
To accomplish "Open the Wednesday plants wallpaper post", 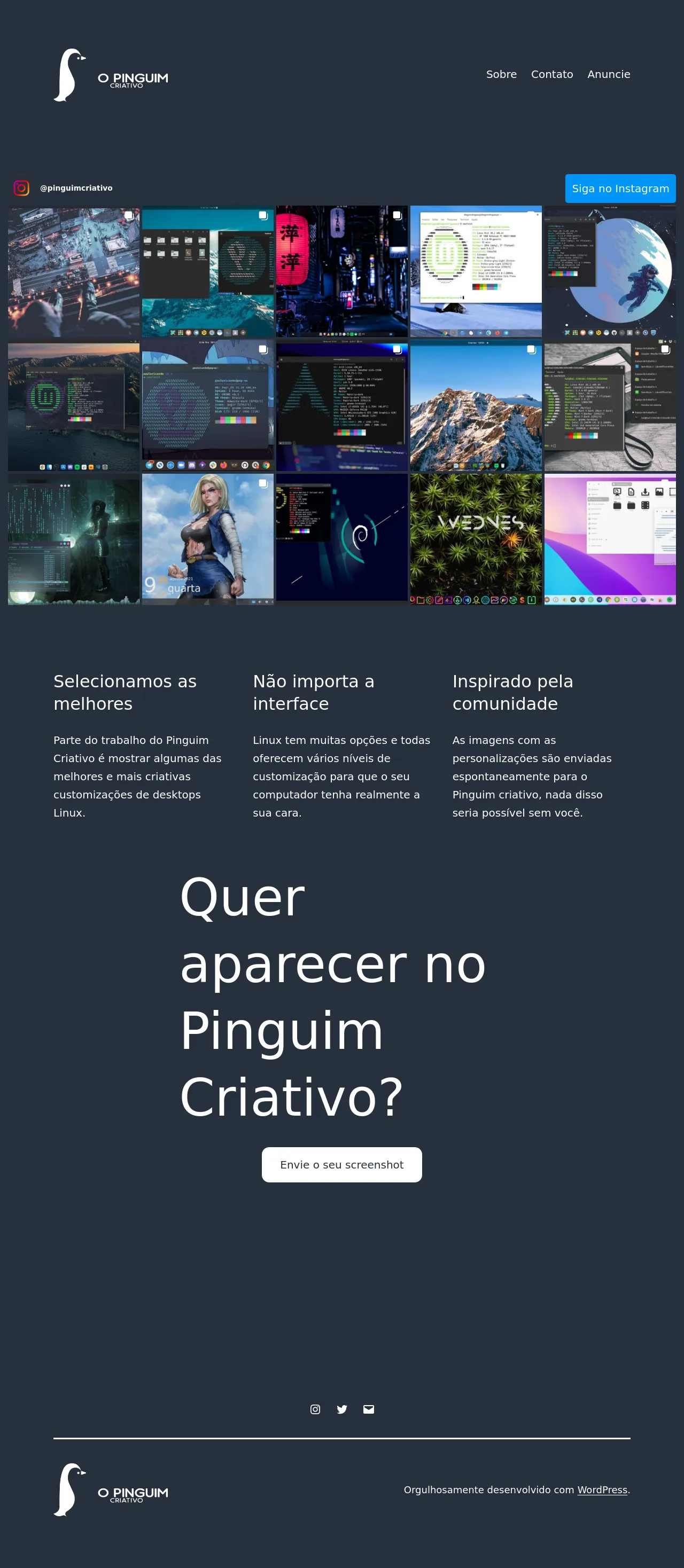I will pos(475,539).
